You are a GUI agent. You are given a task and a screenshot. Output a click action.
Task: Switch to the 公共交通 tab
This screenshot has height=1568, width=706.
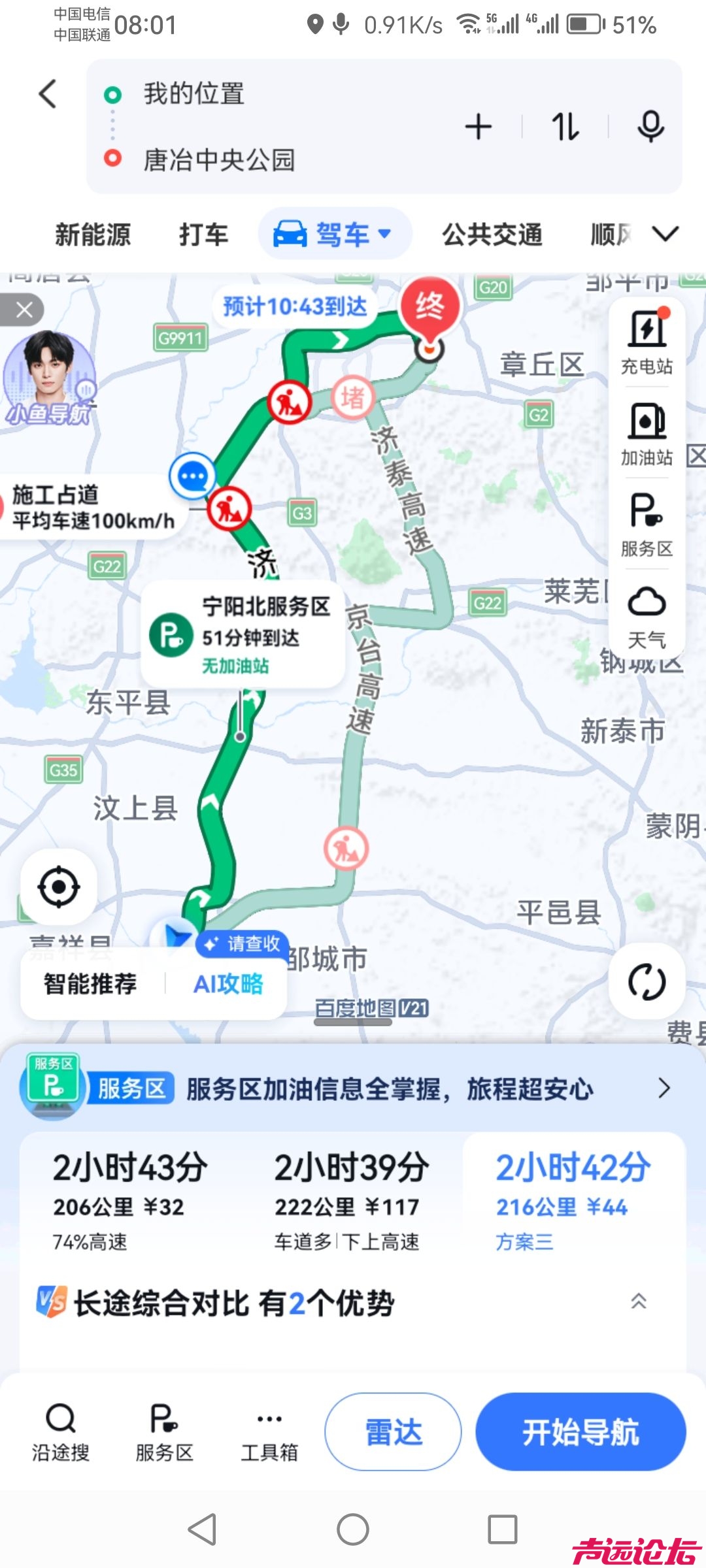click(492, 235)
